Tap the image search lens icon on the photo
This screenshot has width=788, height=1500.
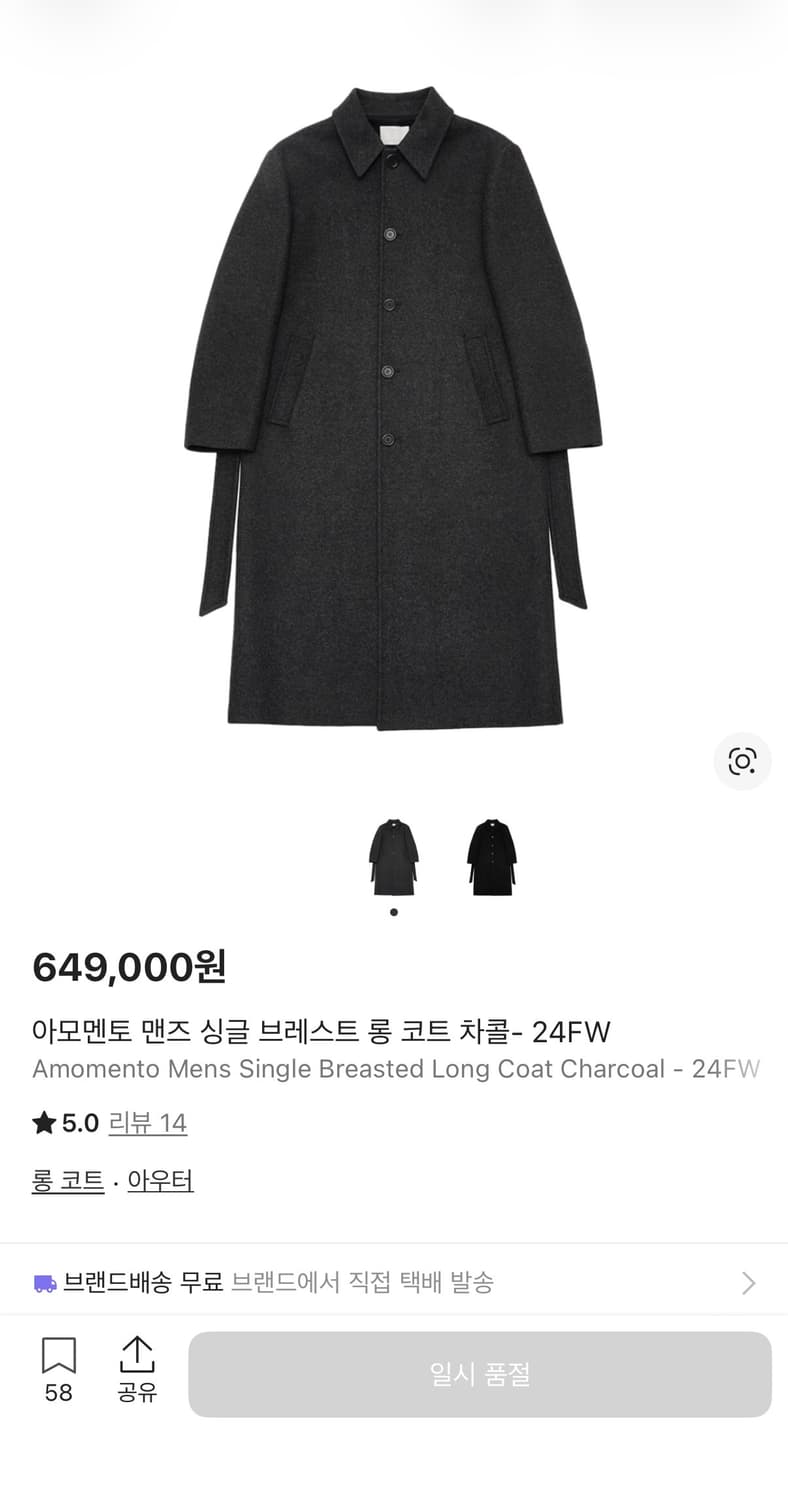742,761
